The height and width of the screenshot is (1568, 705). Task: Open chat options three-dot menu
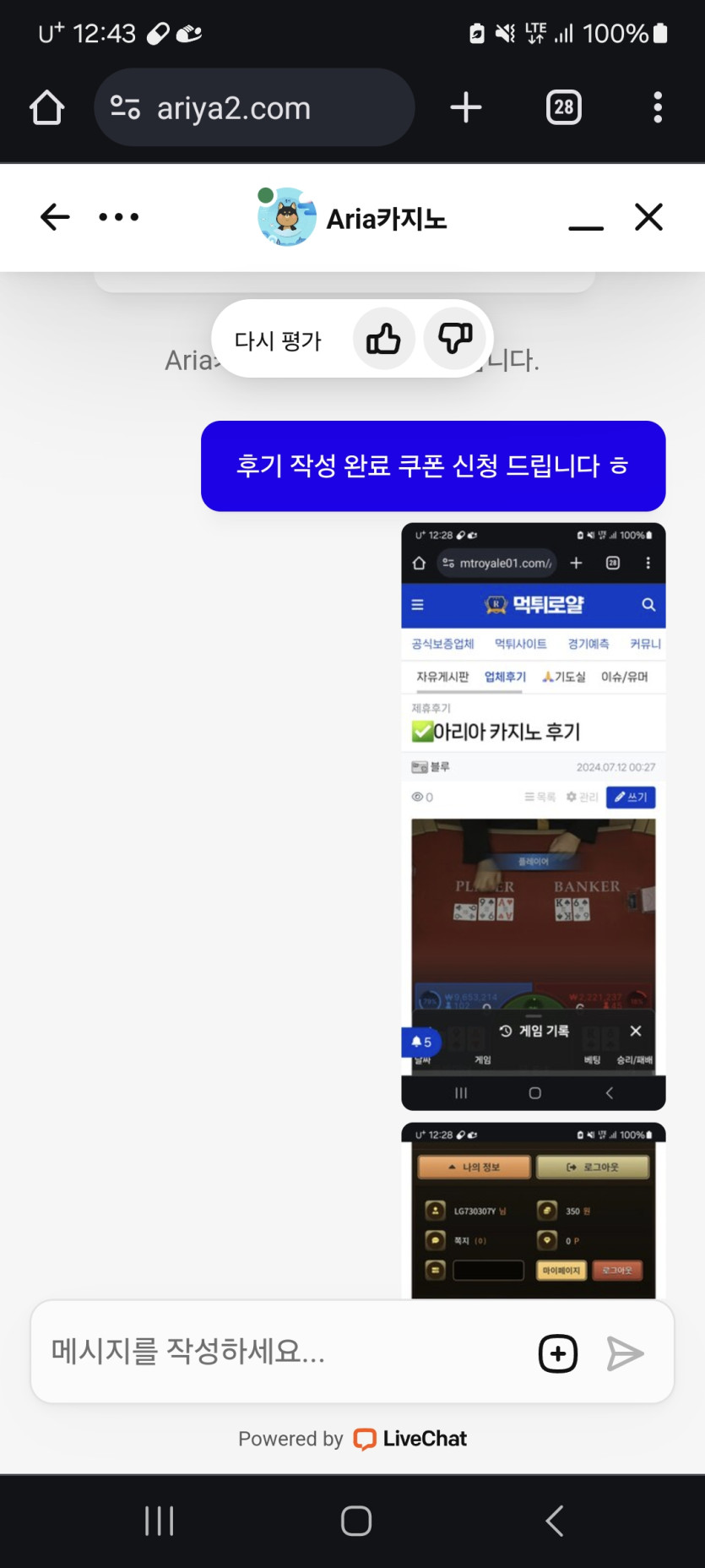(x=118, y=217)
